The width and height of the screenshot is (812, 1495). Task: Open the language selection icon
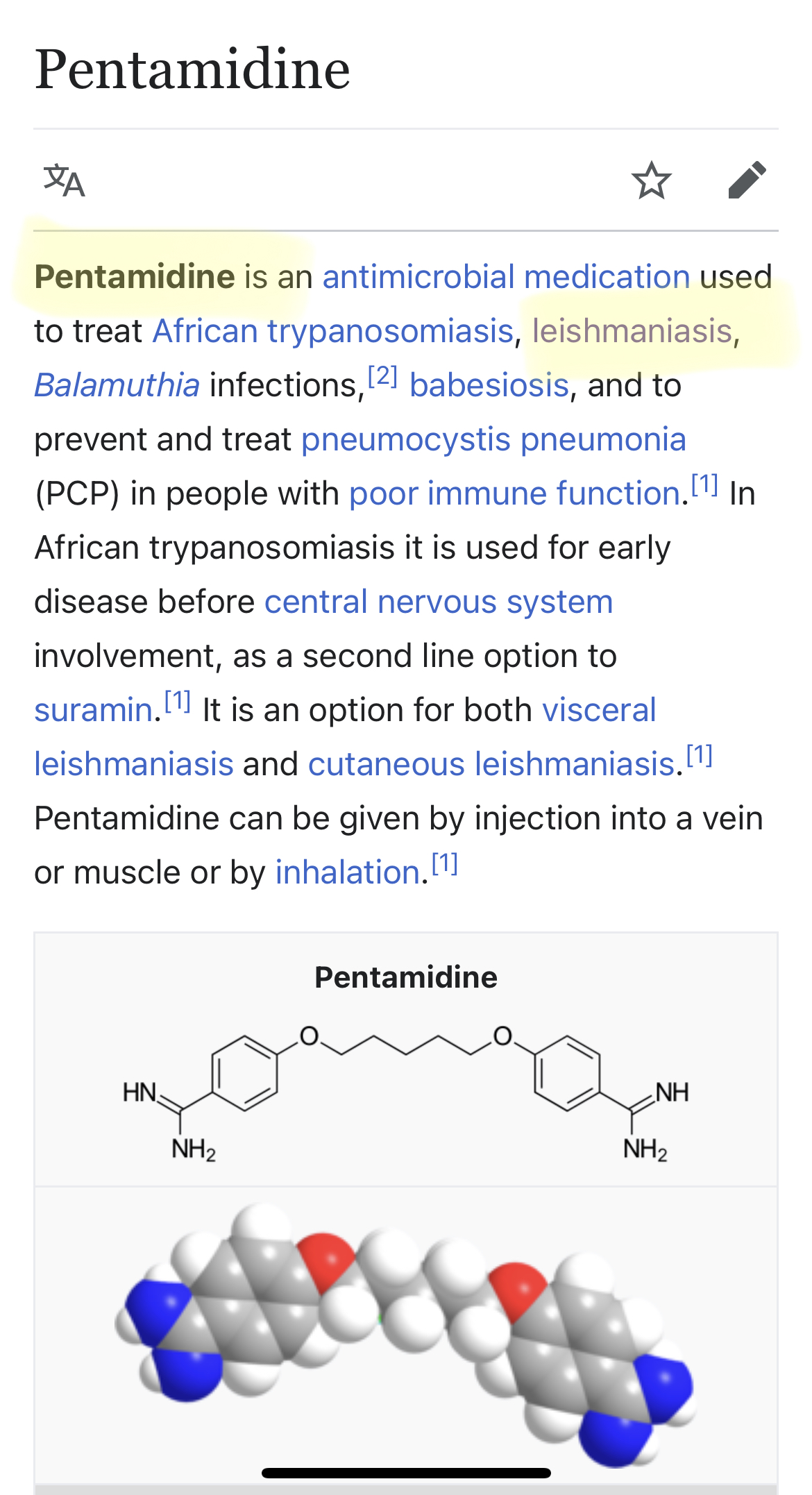tap(64, 181)
